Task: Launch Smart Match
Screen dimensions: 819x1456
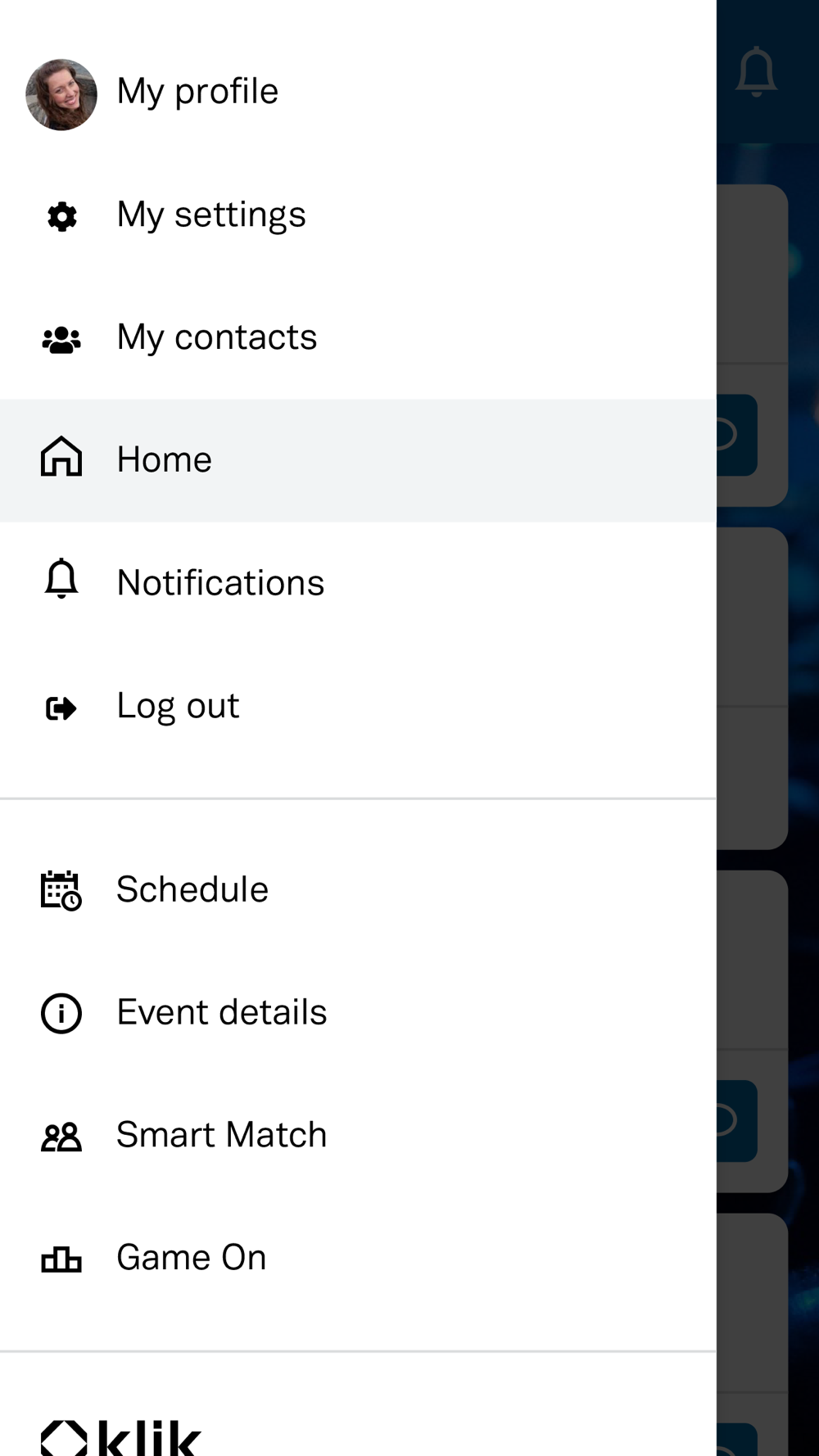Action: click(358, 1136)
